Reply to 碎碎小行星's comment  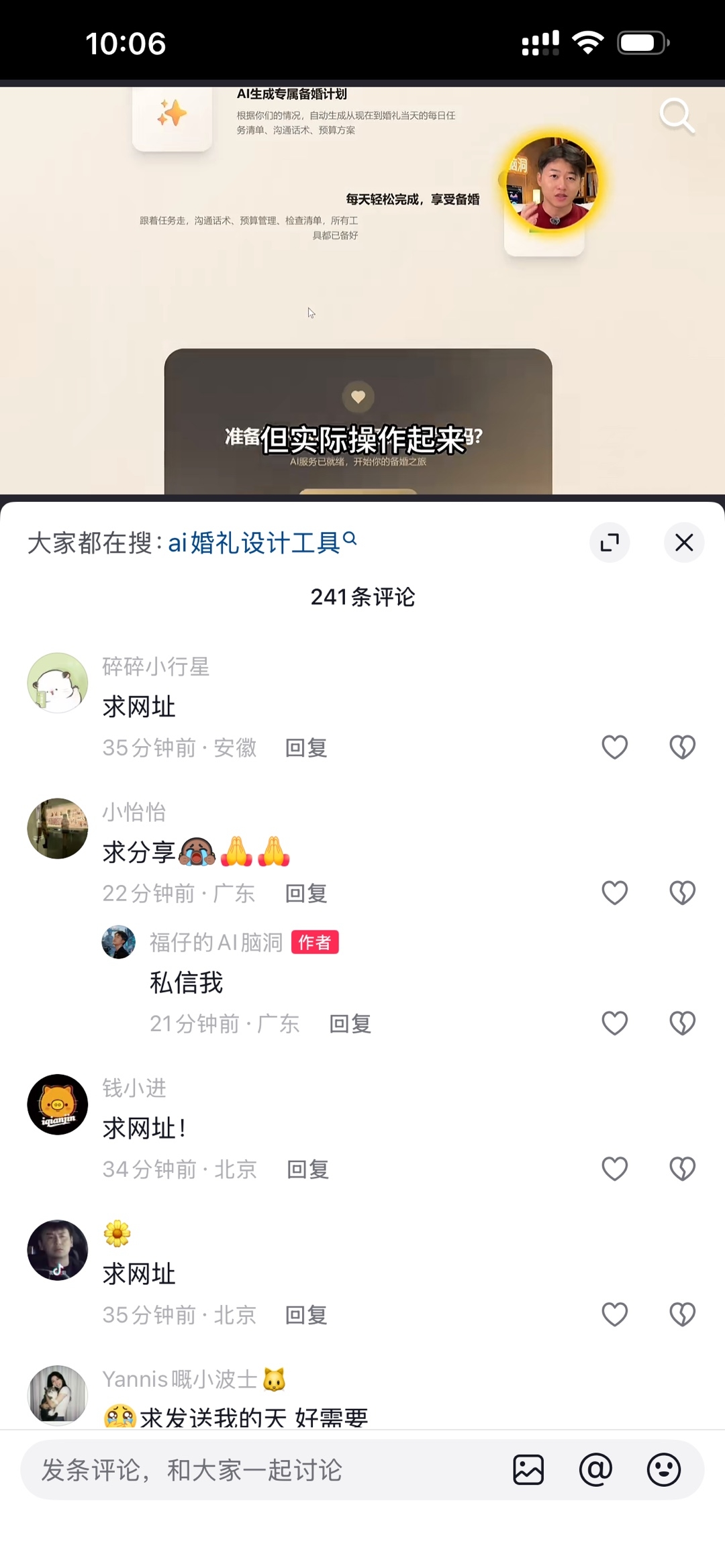click(306, 747)
